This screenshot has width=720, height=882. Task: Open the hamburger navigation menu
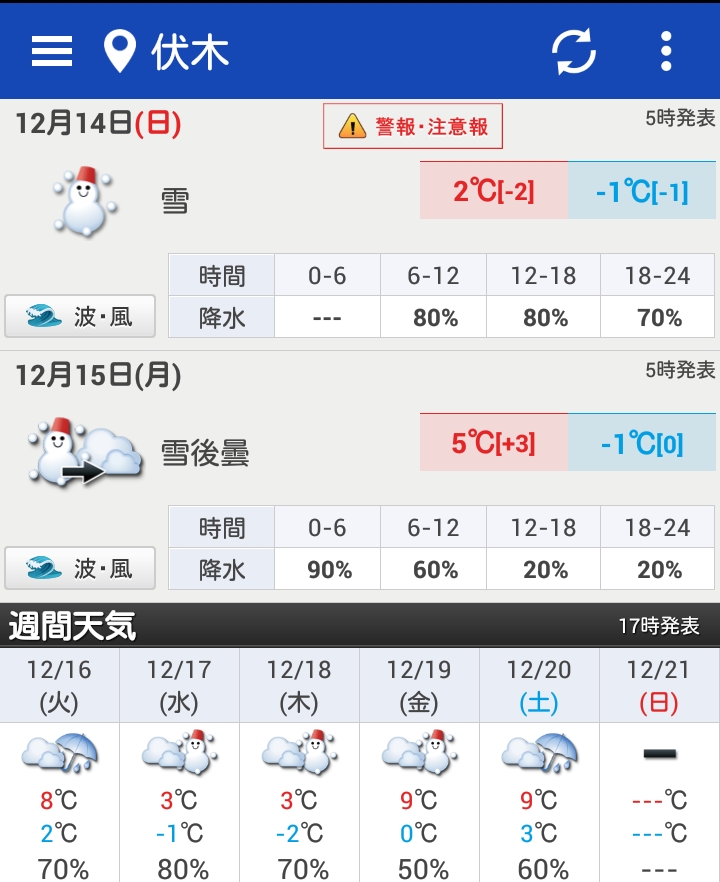(50, 51)
